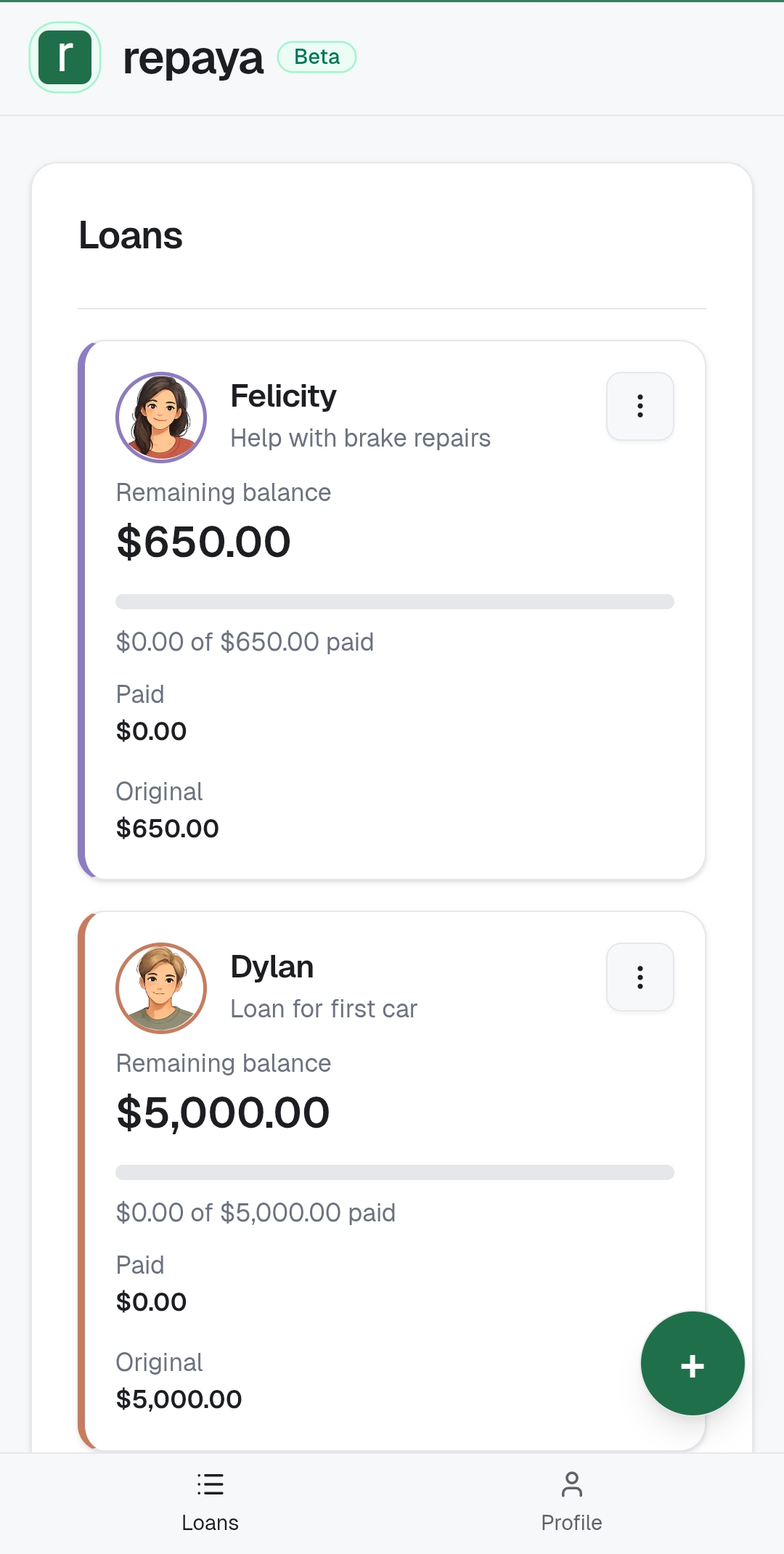This screenshot has height=1554, width=784.
Task: Select the Loans list icon in bottom navigation
Action: point(210,1486)
